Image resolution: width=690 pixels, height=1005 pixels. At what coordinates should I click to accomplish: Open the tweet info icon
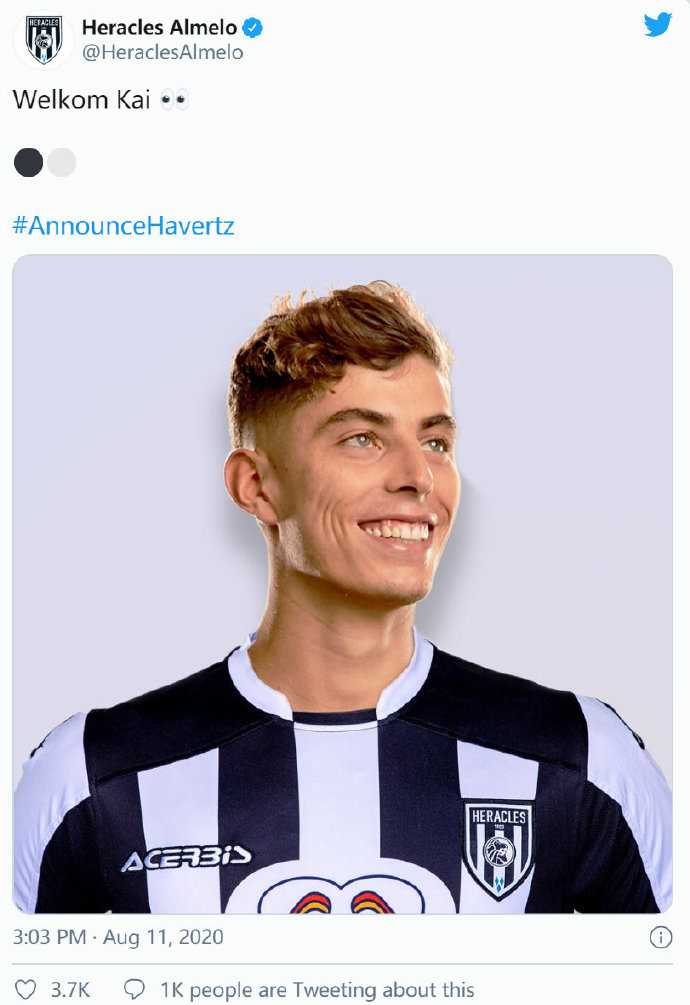pyautogui.click(x=660, y=938)
